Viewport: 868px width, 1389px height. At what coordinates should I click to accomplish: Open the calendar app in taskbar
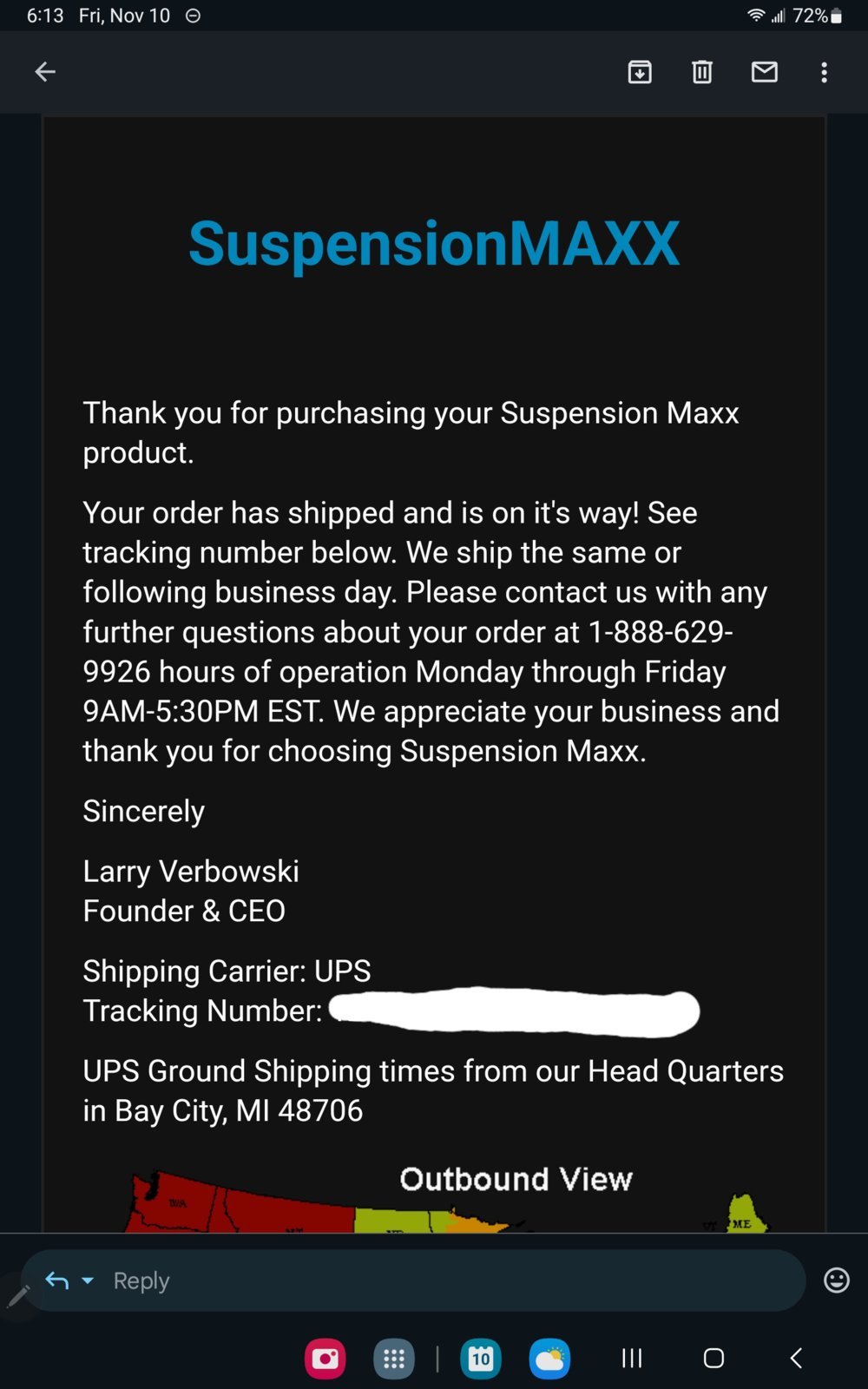(481, 1359)
